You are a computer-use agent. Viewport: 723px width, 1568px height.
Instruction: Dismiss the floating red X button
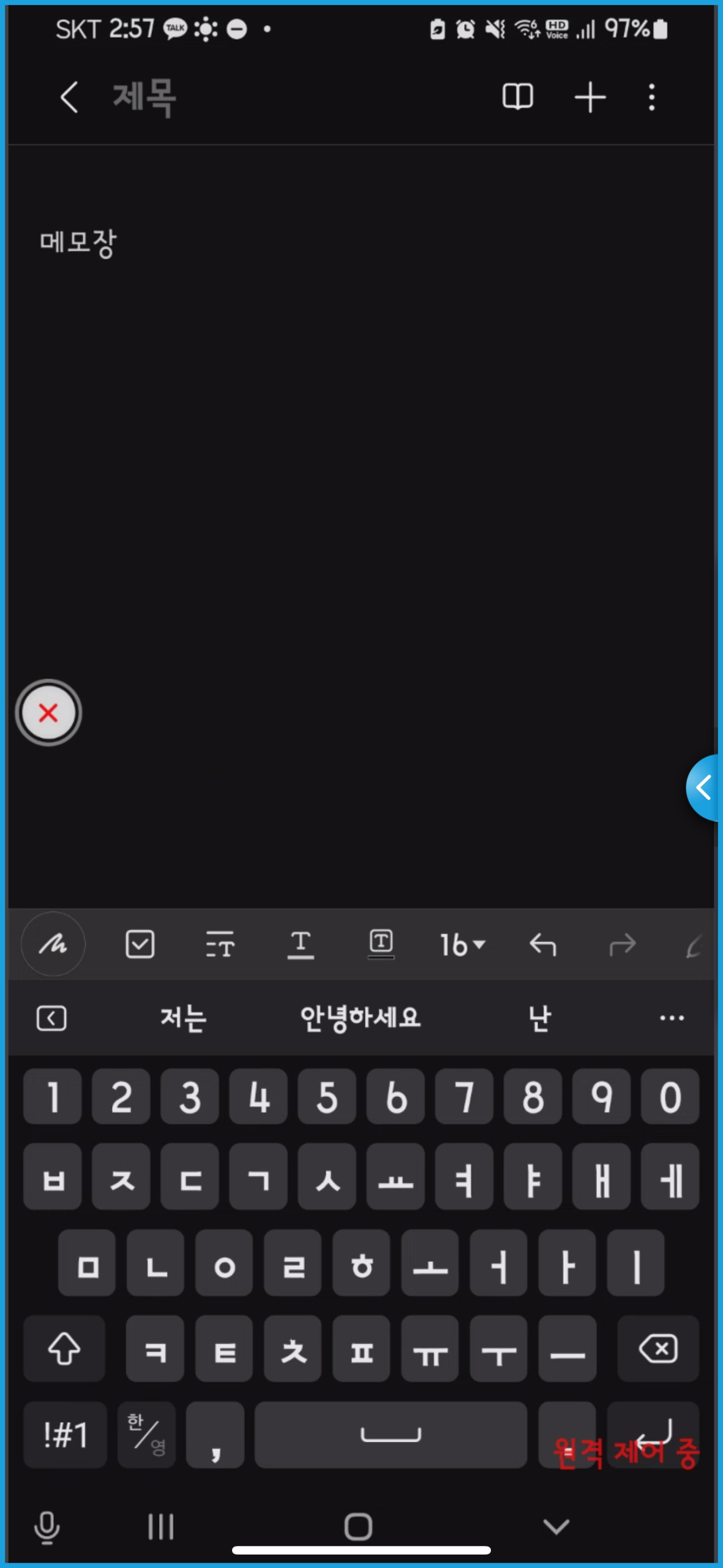pos(48,712)
